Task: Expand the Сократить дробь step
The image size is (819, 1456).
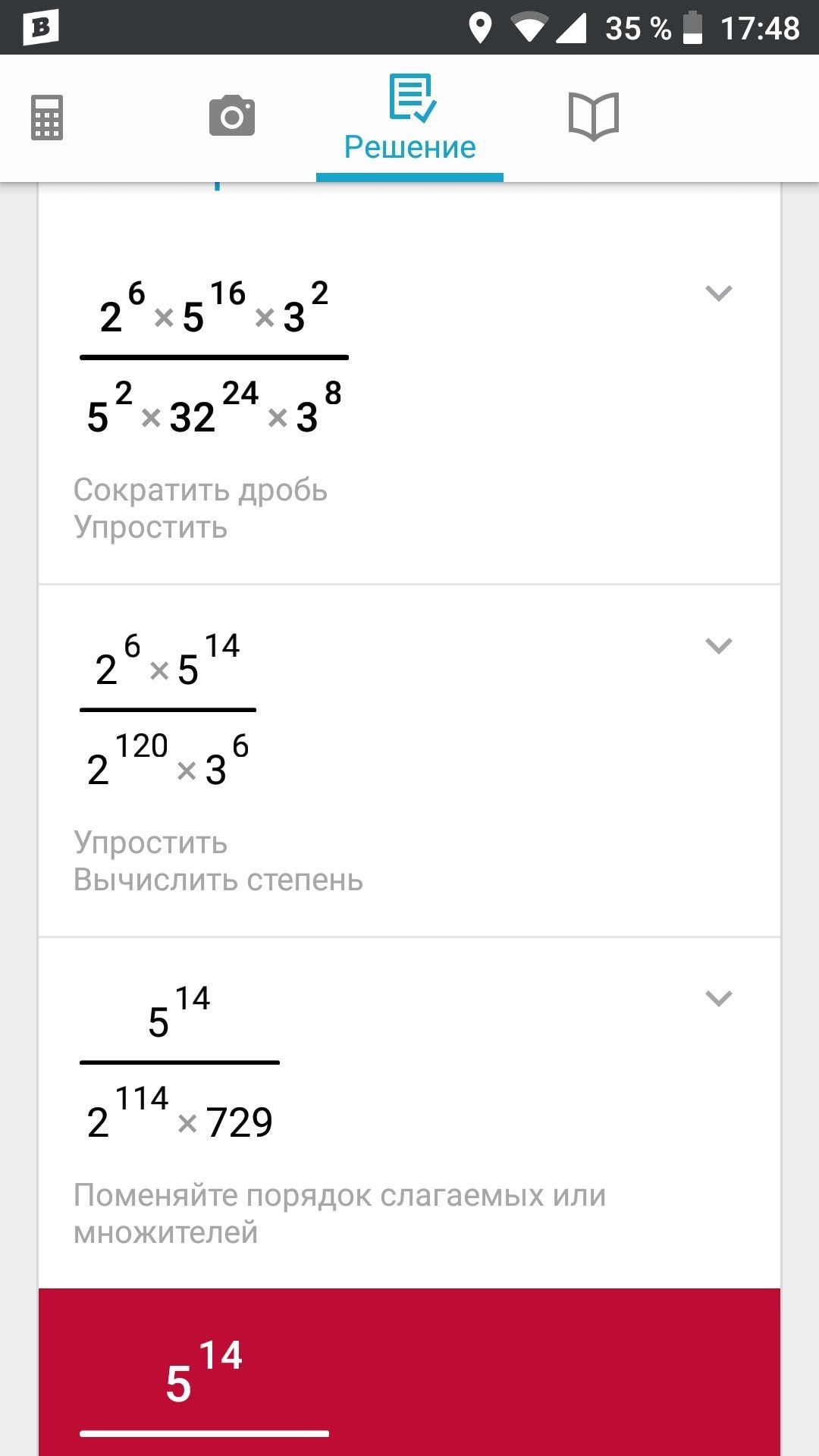Action: click(x=718, y=293)
